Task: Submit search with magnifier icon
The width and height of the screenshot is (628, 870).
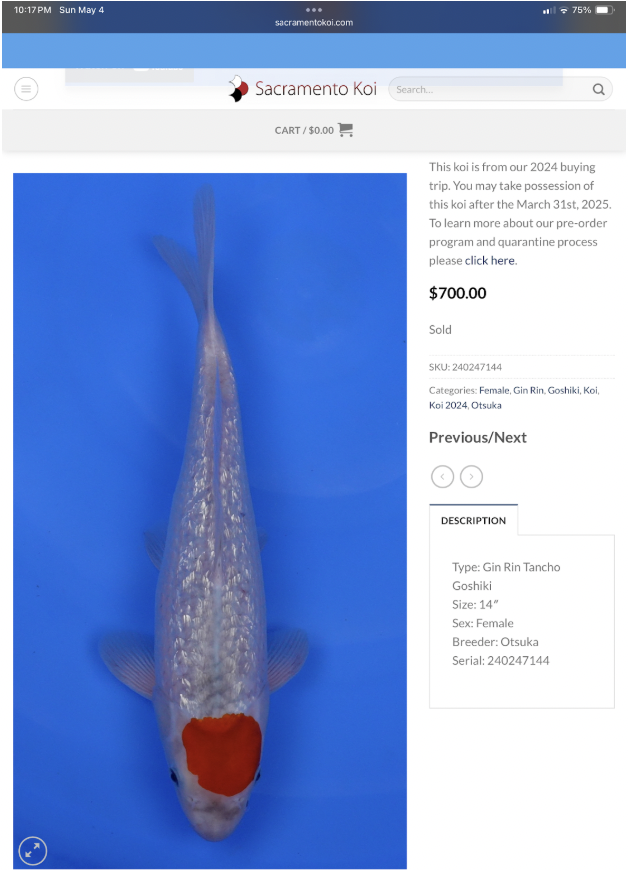Action: [598, 89]
